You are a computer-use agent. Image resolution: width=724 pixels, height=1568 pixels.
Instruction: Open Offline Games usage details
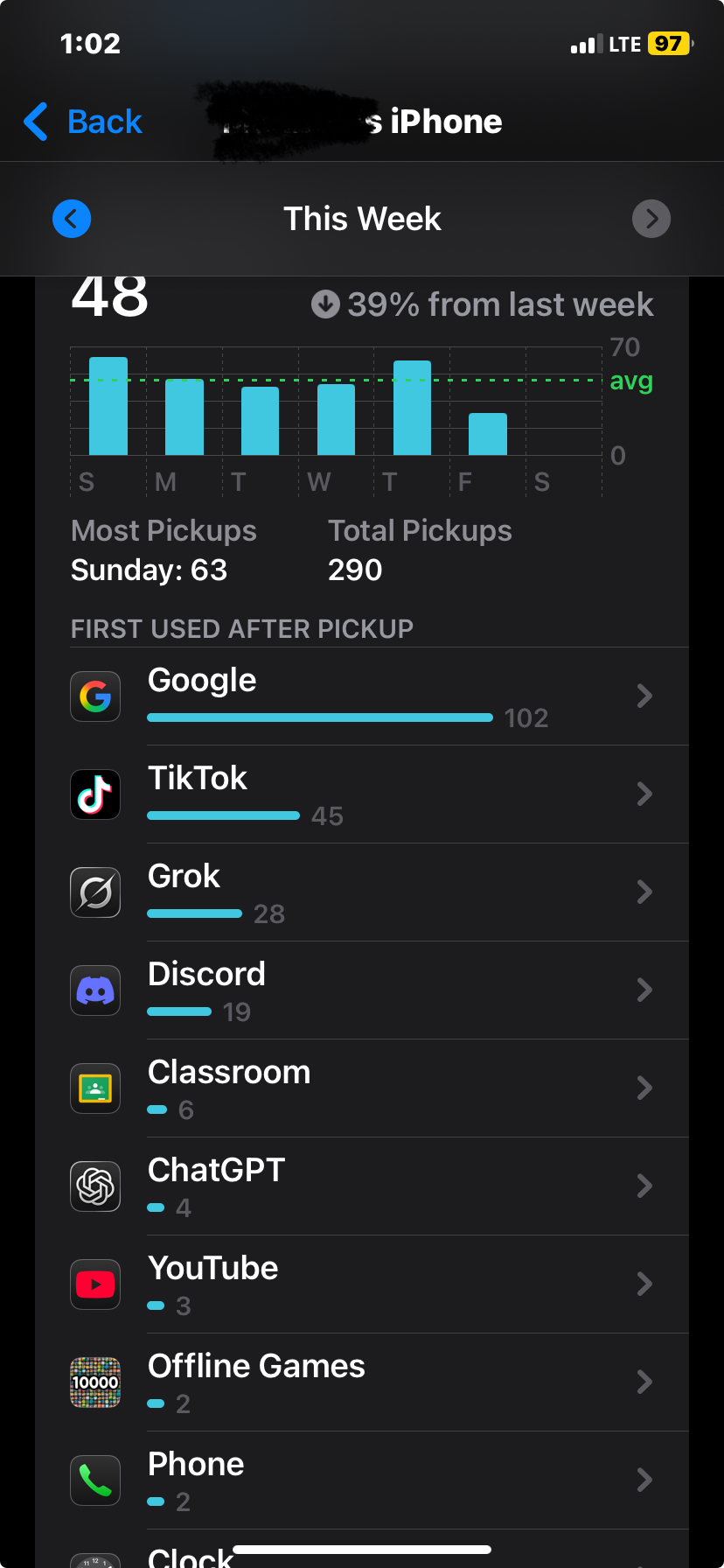point(376,1382)
